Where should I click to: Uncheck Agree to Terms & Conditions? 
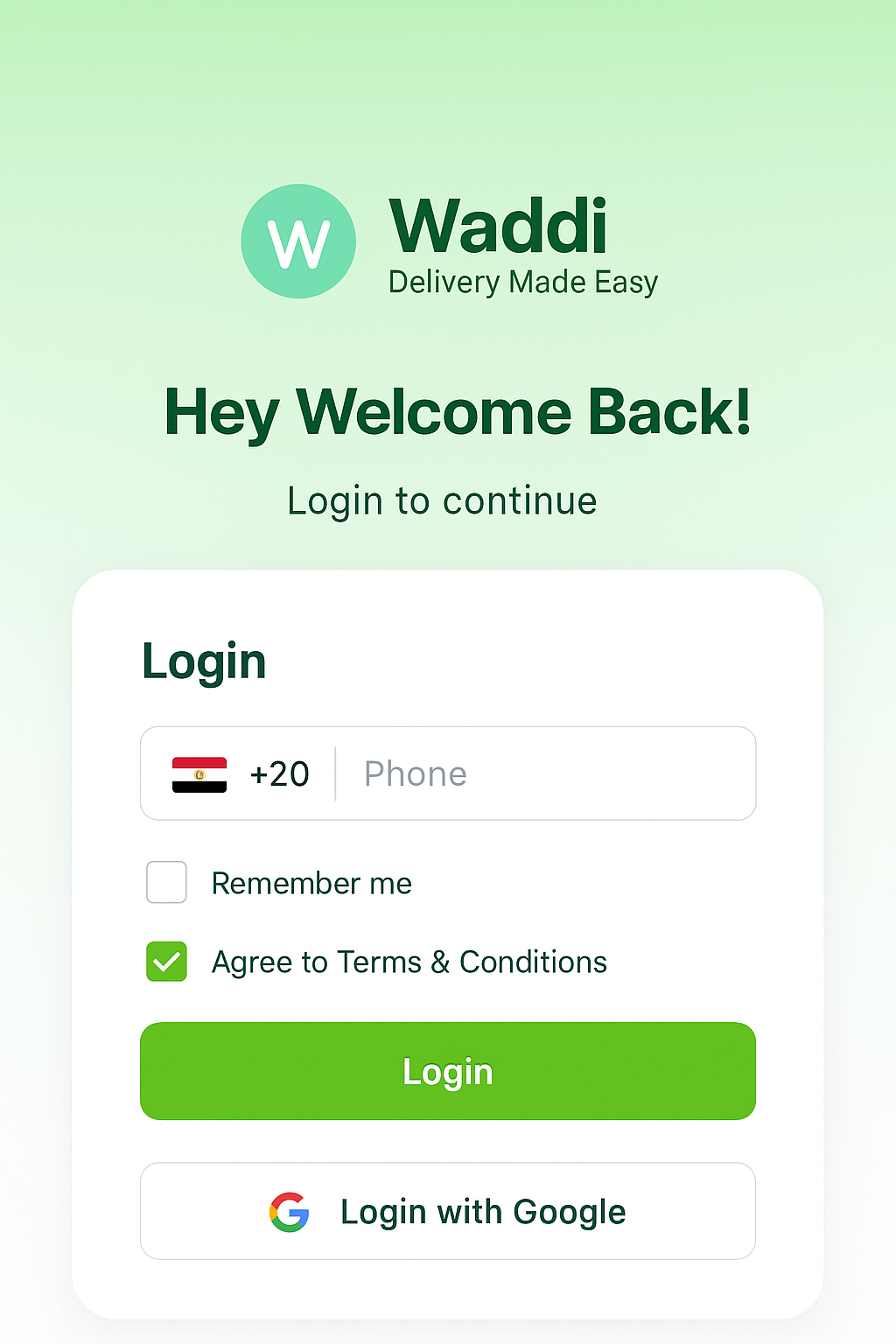tap(166, 962)
